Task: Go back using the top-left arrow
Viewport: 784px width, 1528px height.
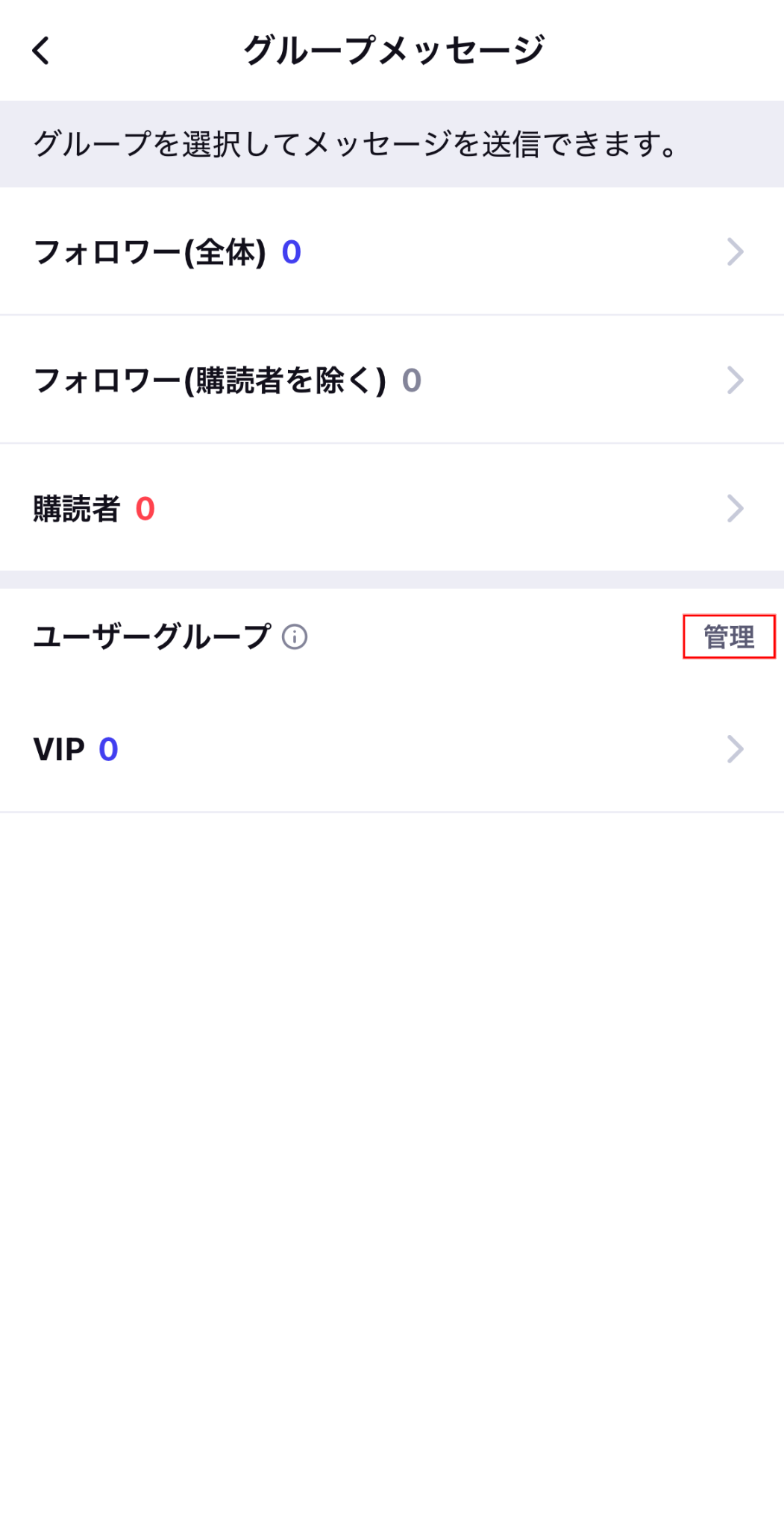Action: coord(41,51)
